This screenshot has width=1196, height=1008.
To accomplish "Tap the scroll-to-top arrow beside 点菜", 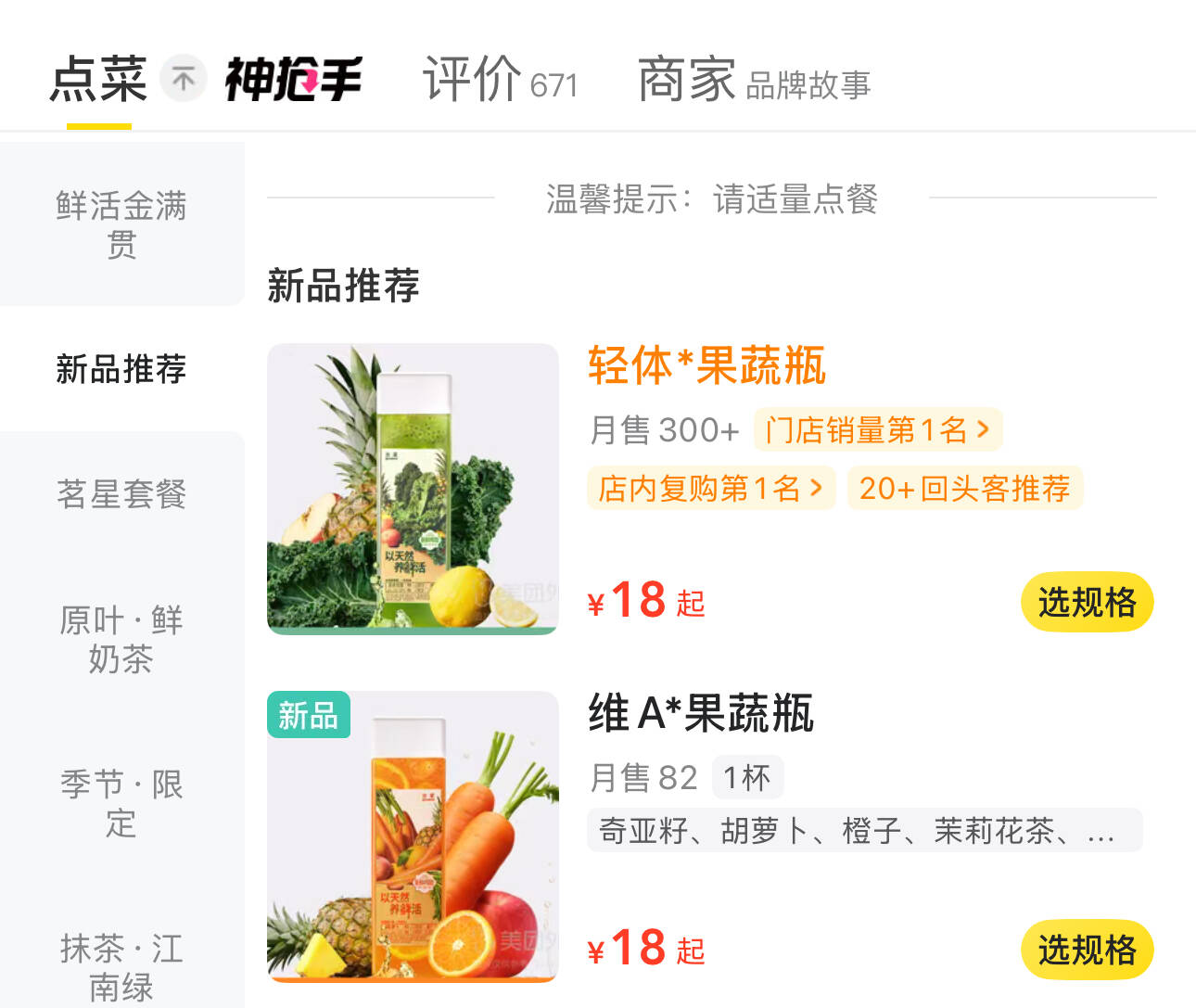I will 184,80.
